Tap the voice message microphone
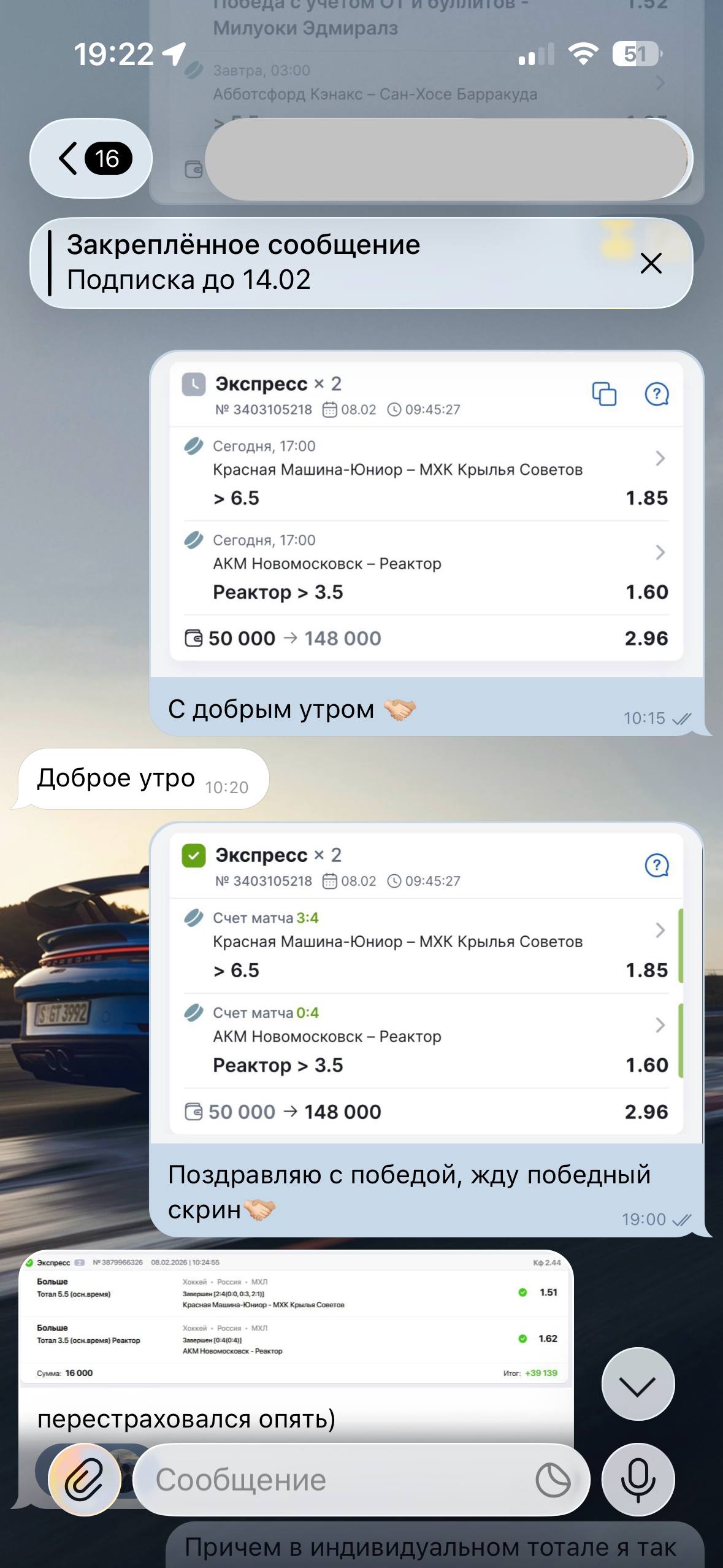The height and width of the screenshot is (1568, 723). [x=638, y=1480]
